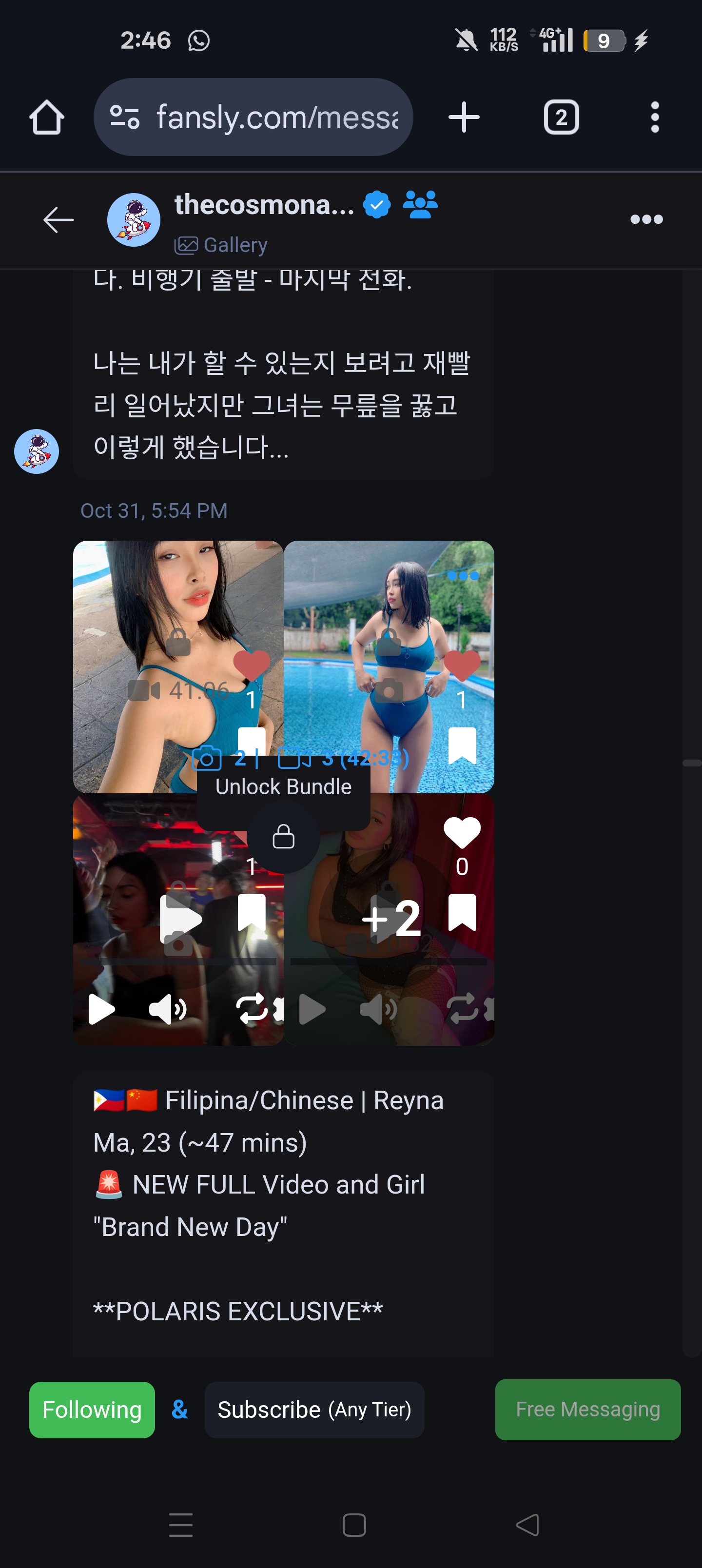702x1568 pixels.
Task: Tap the system back navigation button
Action: pos(527,1525)
